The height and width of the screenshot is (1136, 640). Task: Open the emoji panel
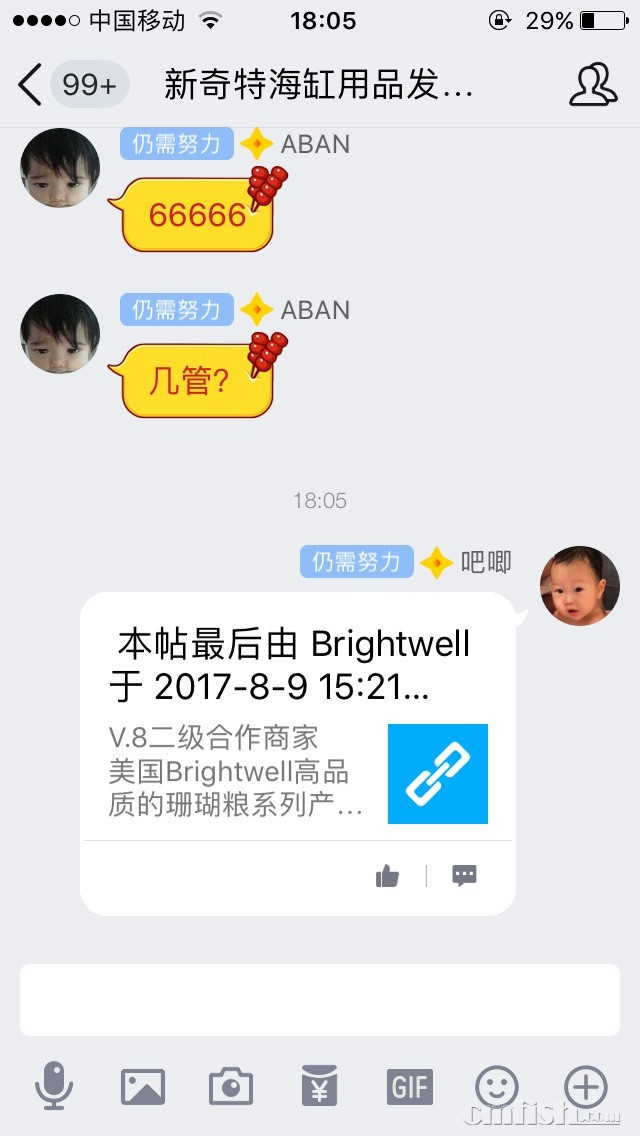pyautogui.click(x=497, y=1086)
